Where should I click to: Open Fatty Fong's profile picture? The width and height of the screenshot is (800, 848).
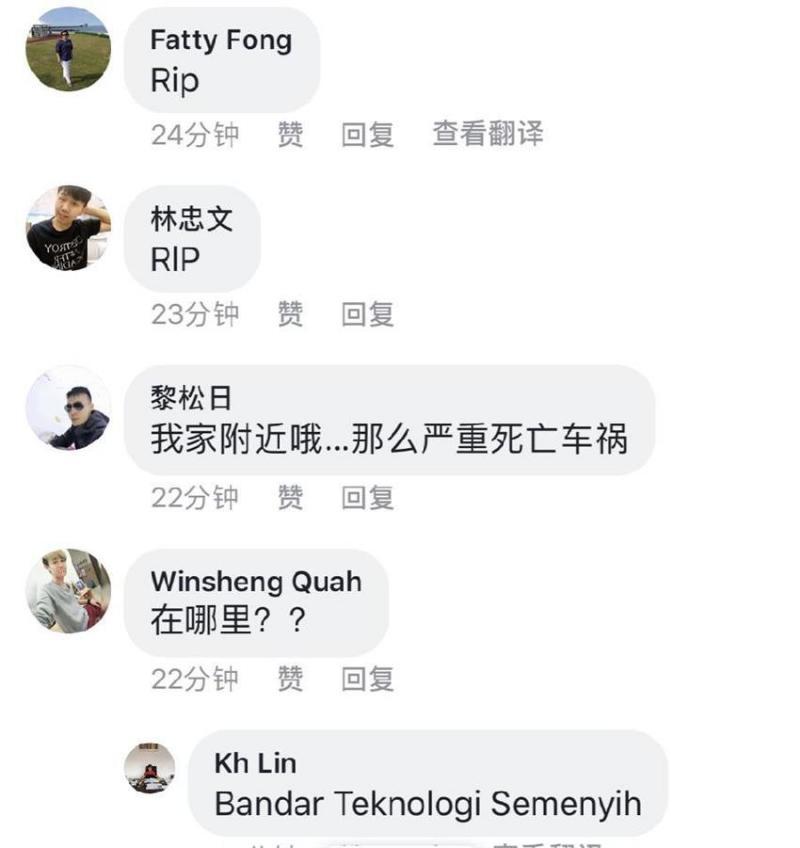[x=67, y=50]
